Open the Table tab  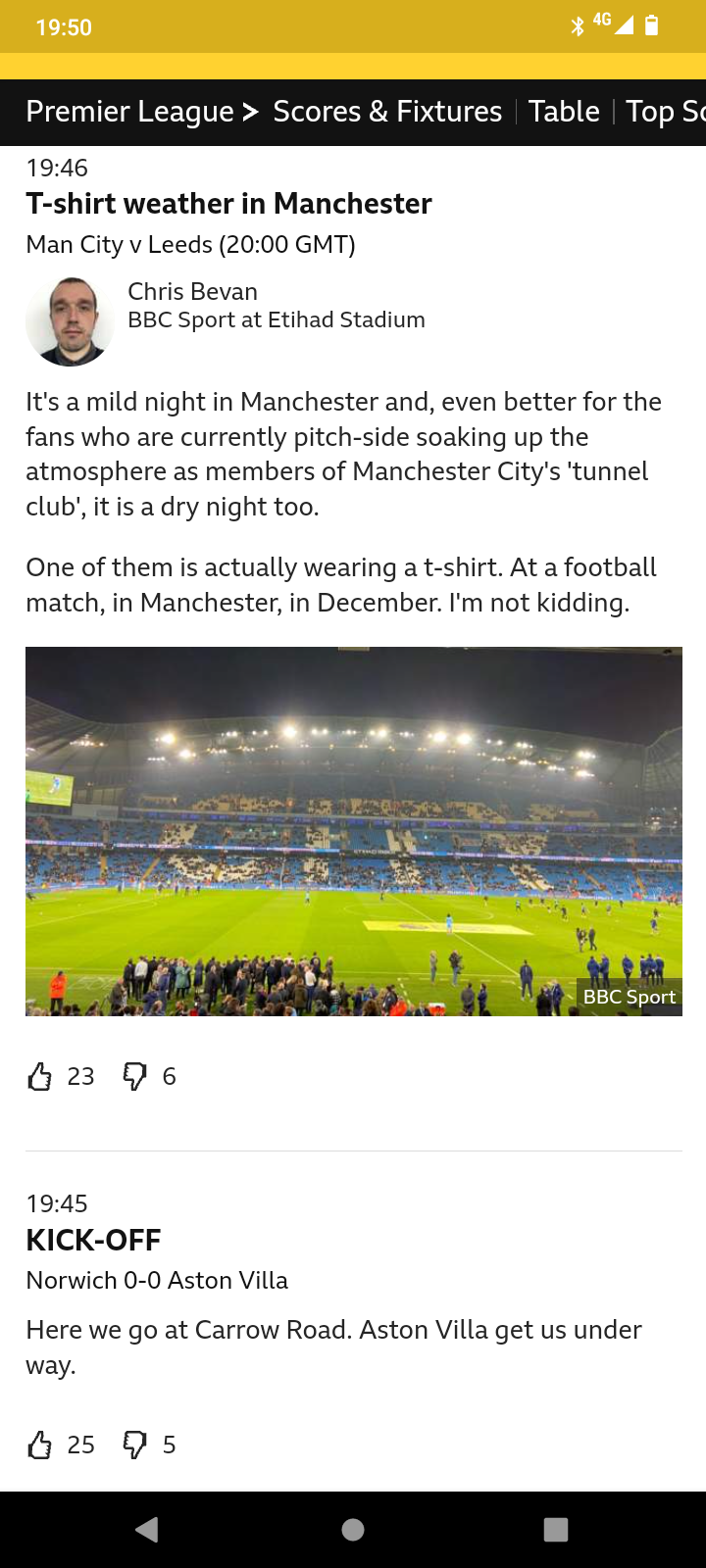[x=564, y=112]
